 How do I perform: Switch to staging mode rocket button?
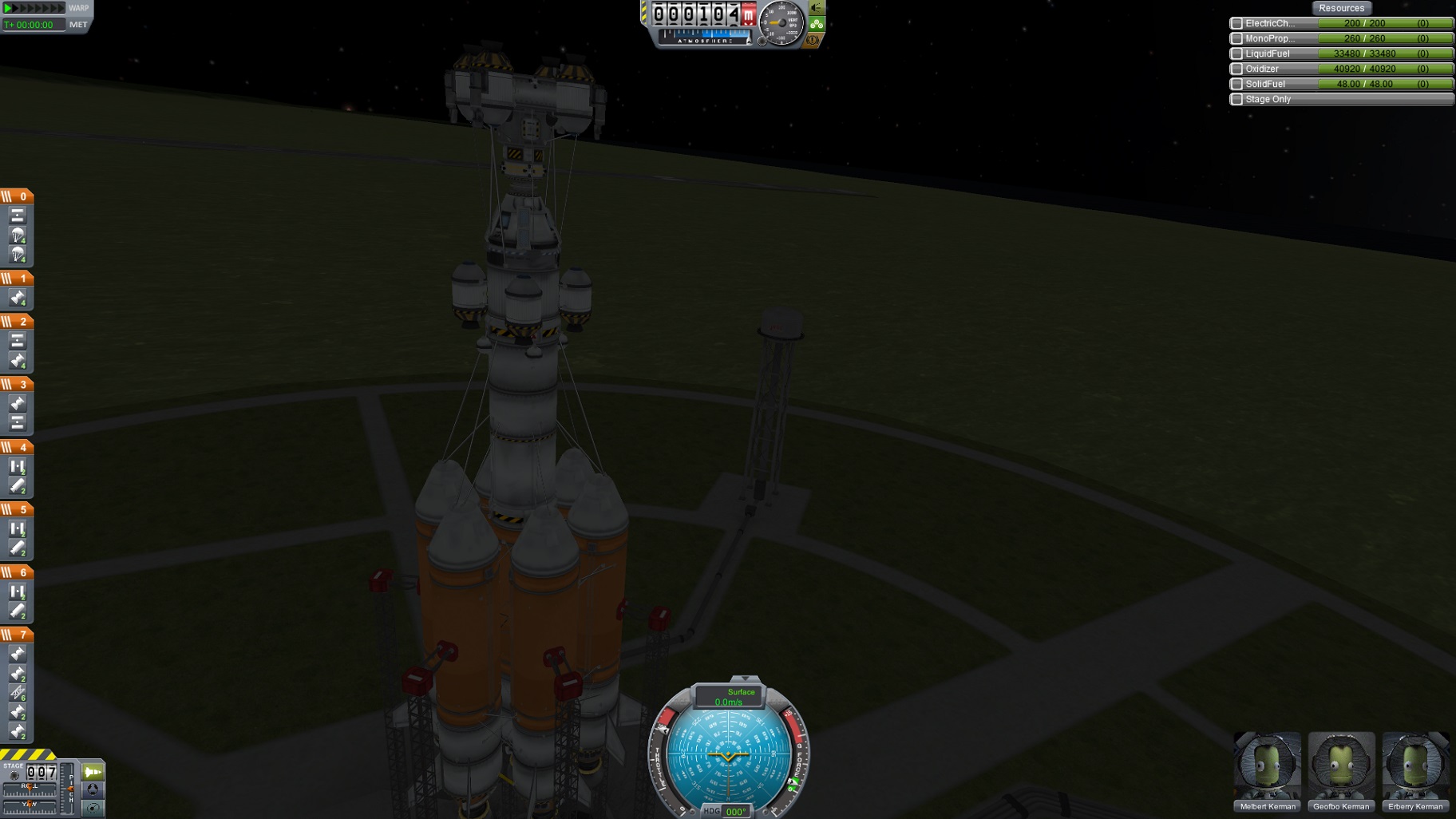tap(93, 772)
